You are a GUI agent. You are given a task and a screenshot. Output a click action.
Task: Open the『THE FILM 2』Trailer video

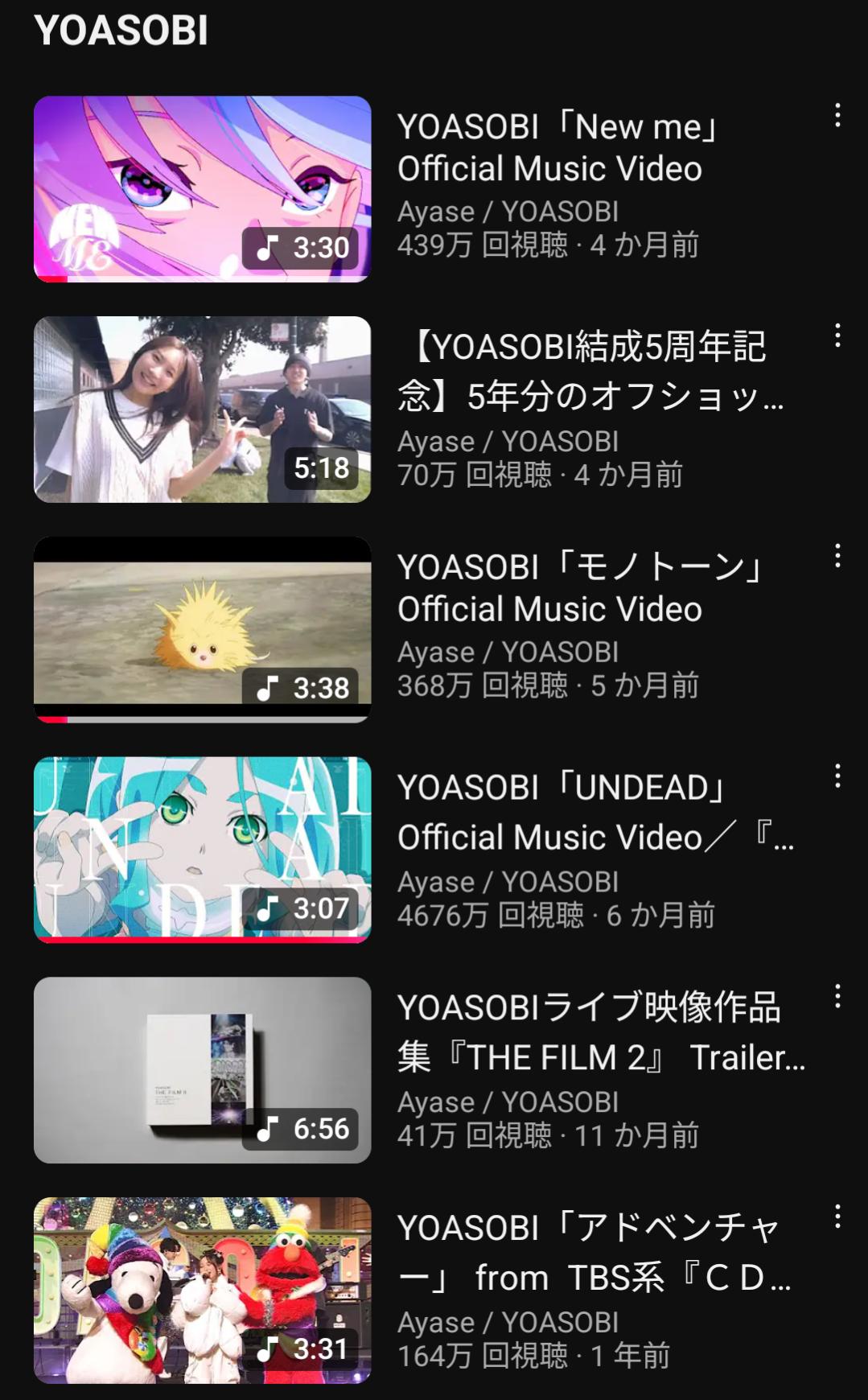point(202,1070)
